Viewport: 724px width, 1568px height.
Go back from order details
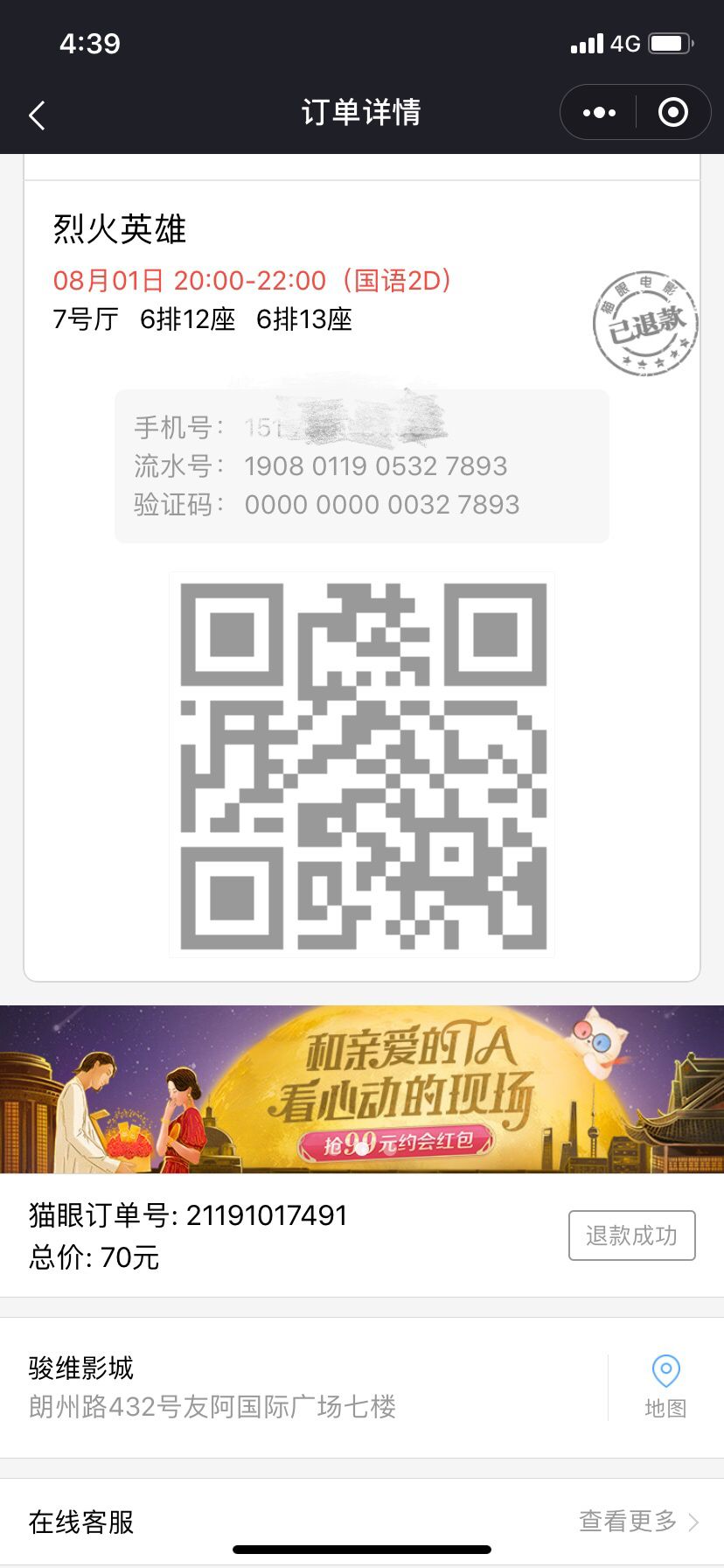[x=37, y=115]
